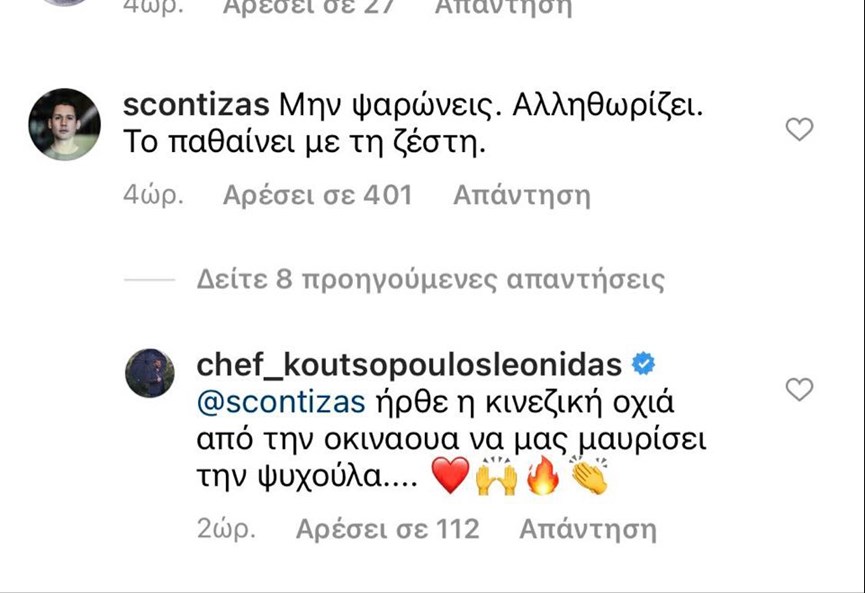865x593 pixels.
Task: Open scontizas profile picture
Action: 64,124
